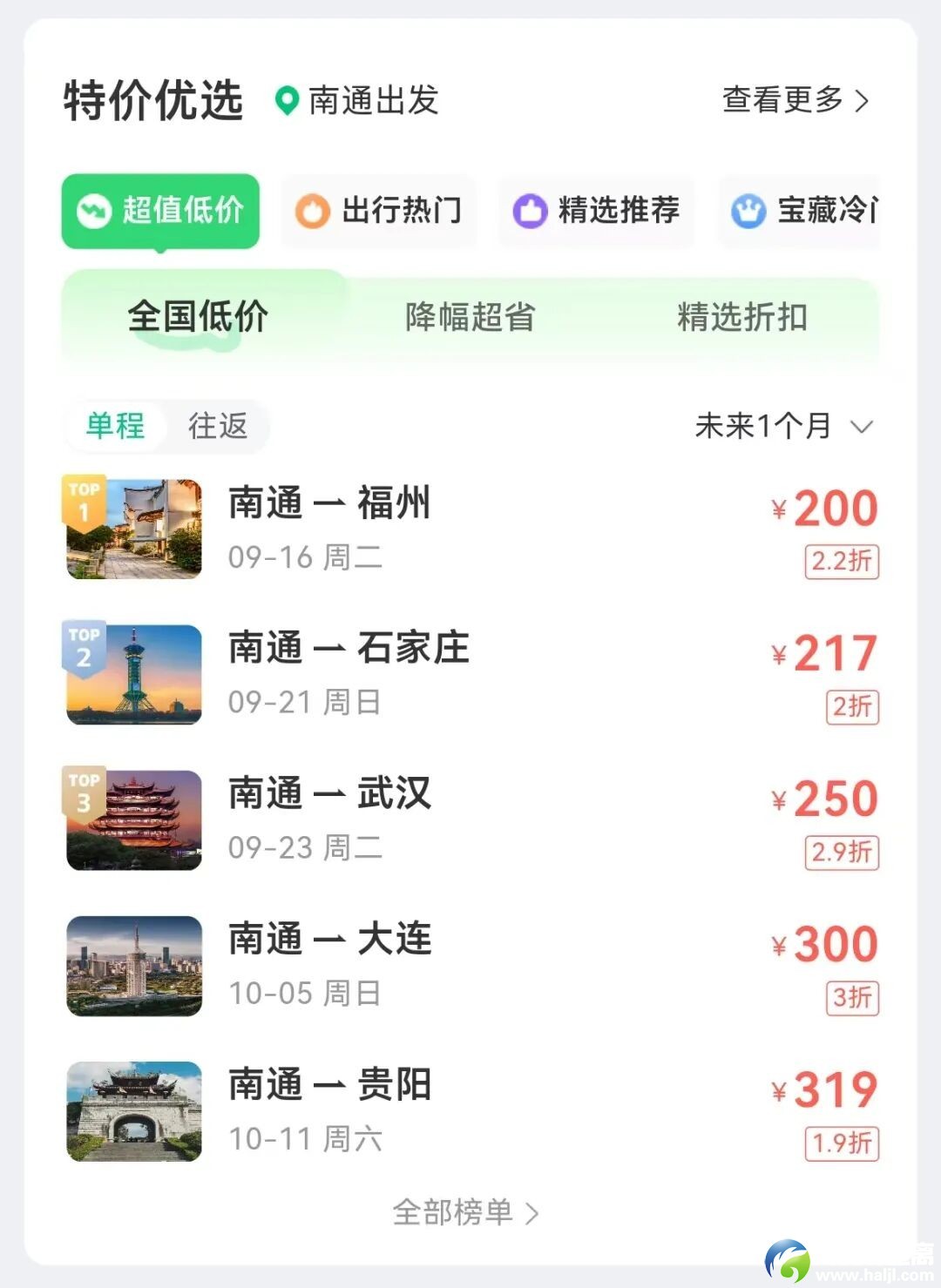Choose 单程 one-way trips
The height and width of the screenshot is (1288, 941).
115,426
